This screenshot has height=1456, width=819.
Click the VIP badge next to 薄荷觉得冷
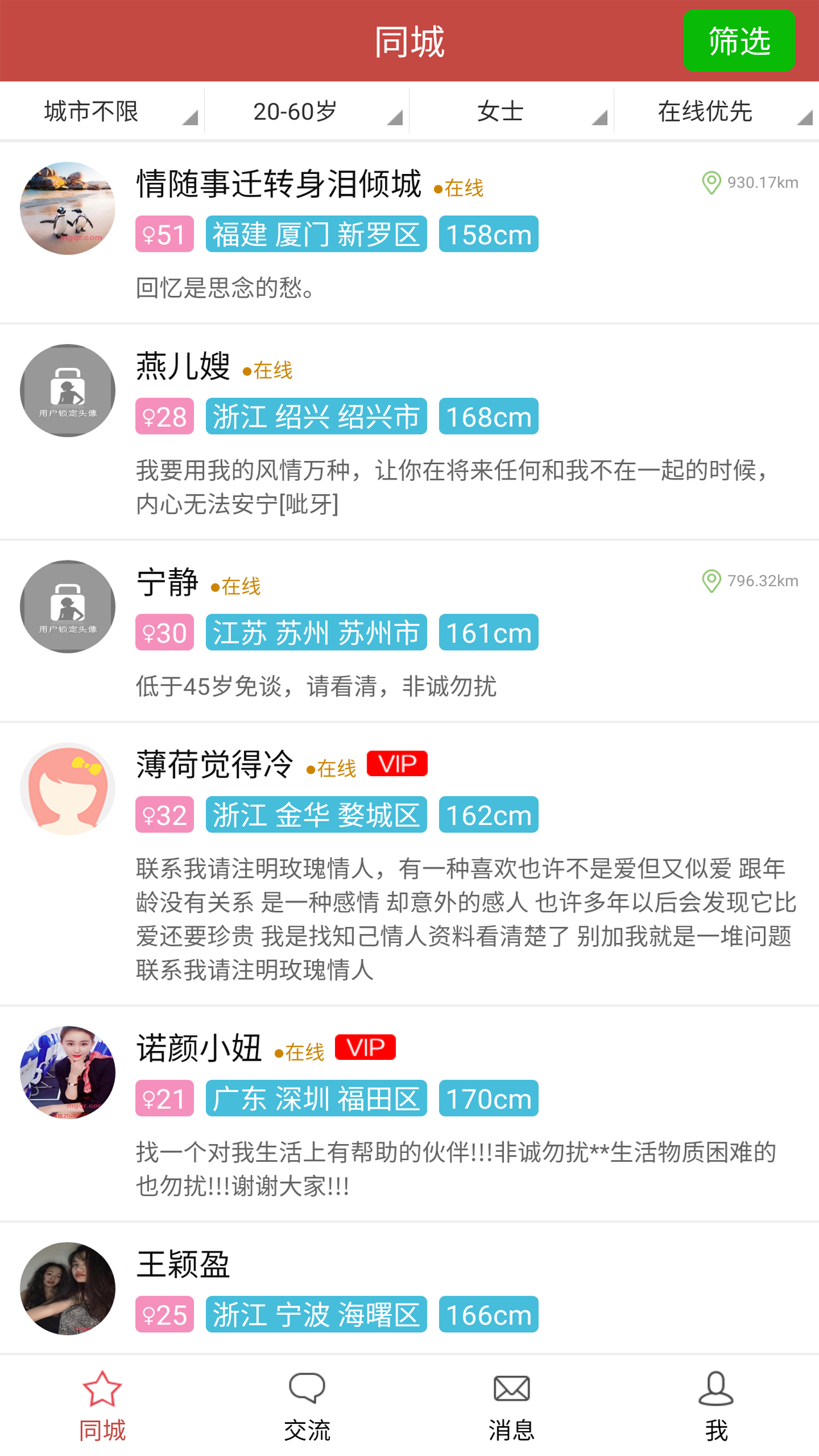click(x=396, y=763)
